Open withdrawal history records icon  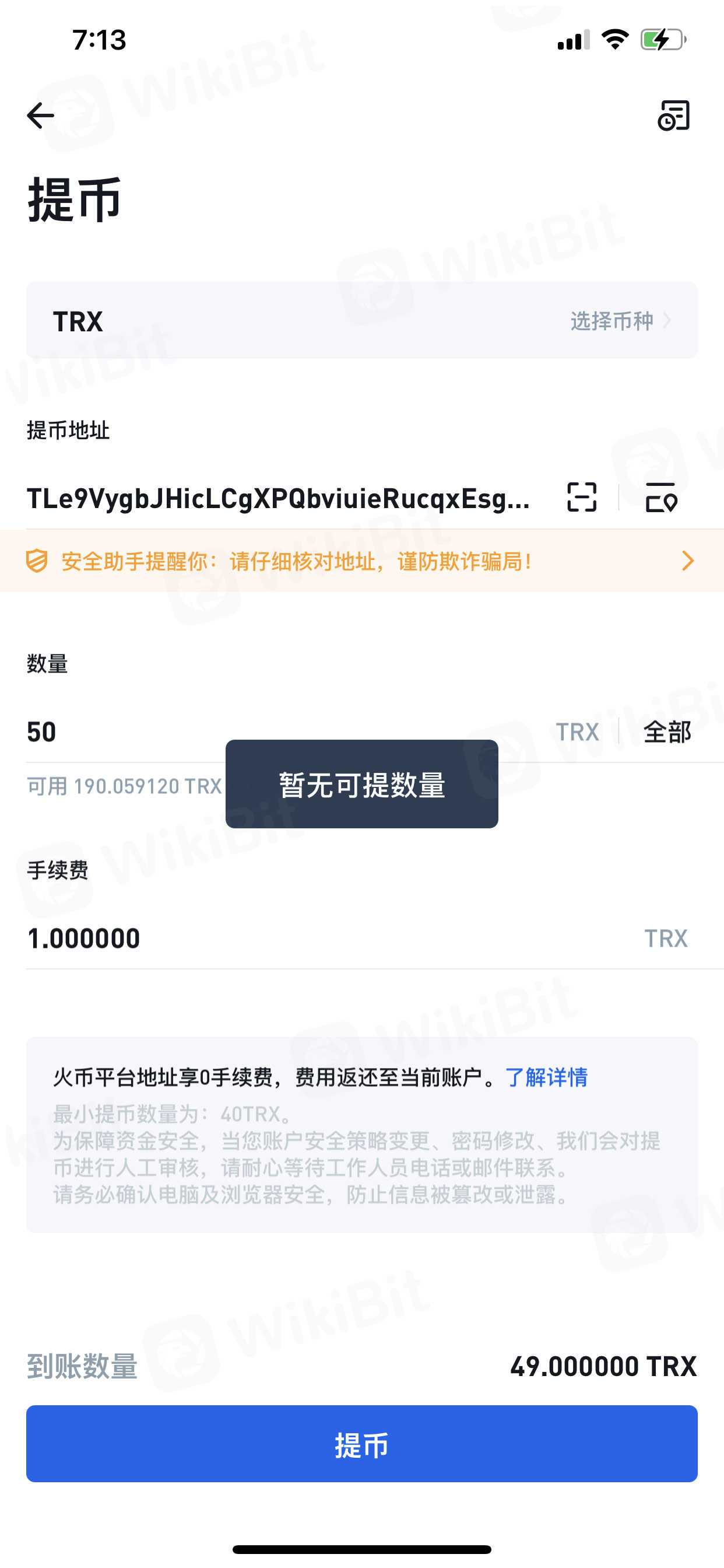click(x=673, y=116)
